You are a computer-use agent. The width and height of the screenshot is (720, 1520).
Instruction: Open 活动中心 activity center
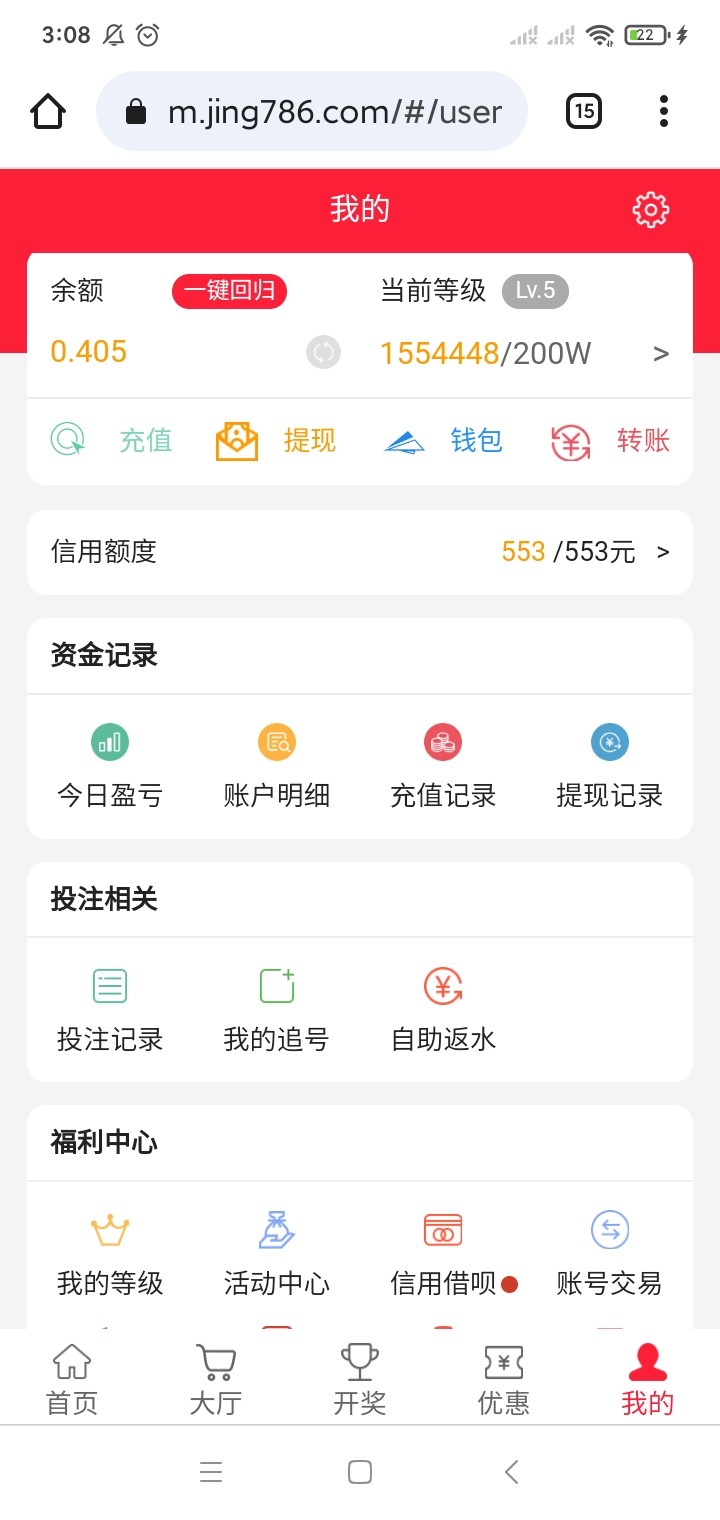(x=276, y=1254)
